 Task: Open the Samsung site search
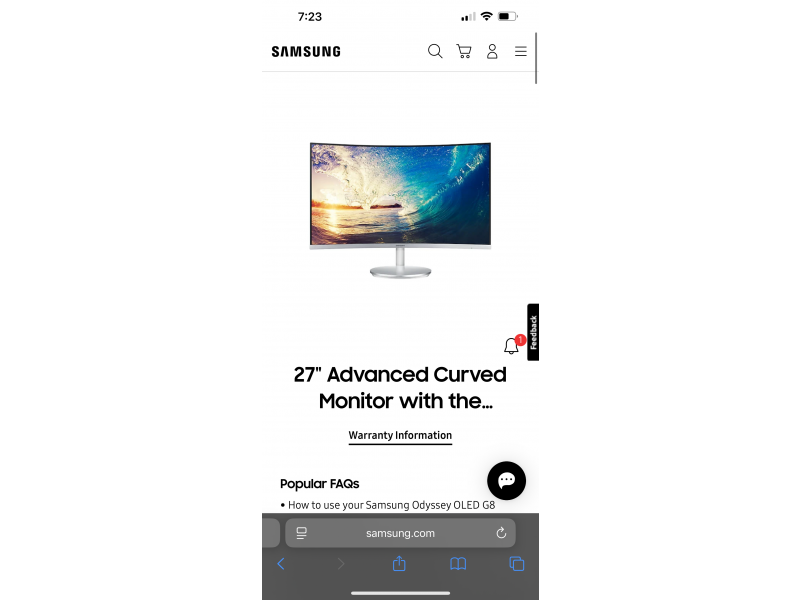click(435, 51)
